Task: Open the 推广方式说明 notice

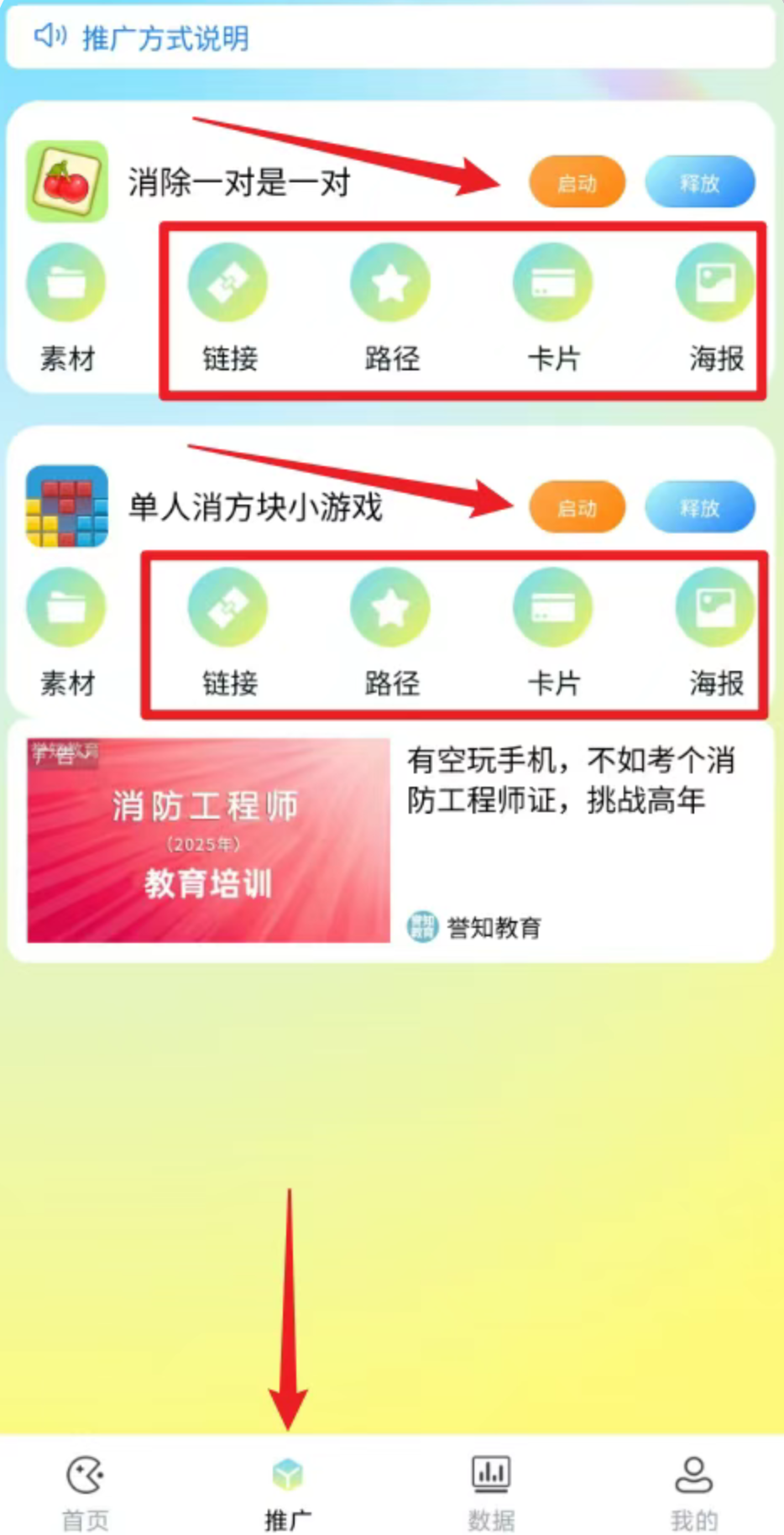Action: point(165,38)
